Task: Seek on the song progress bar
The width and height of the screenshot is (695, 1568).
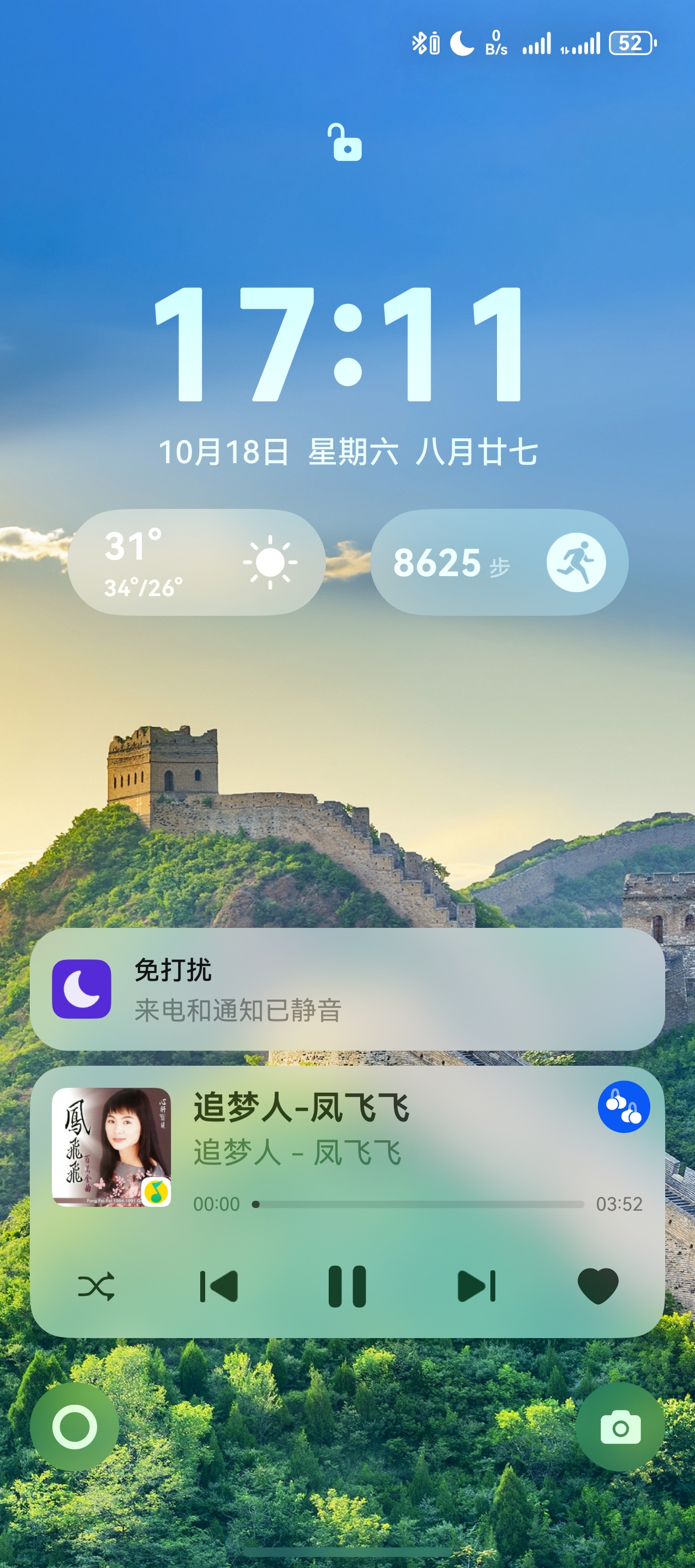Action: coord(419,1204)
